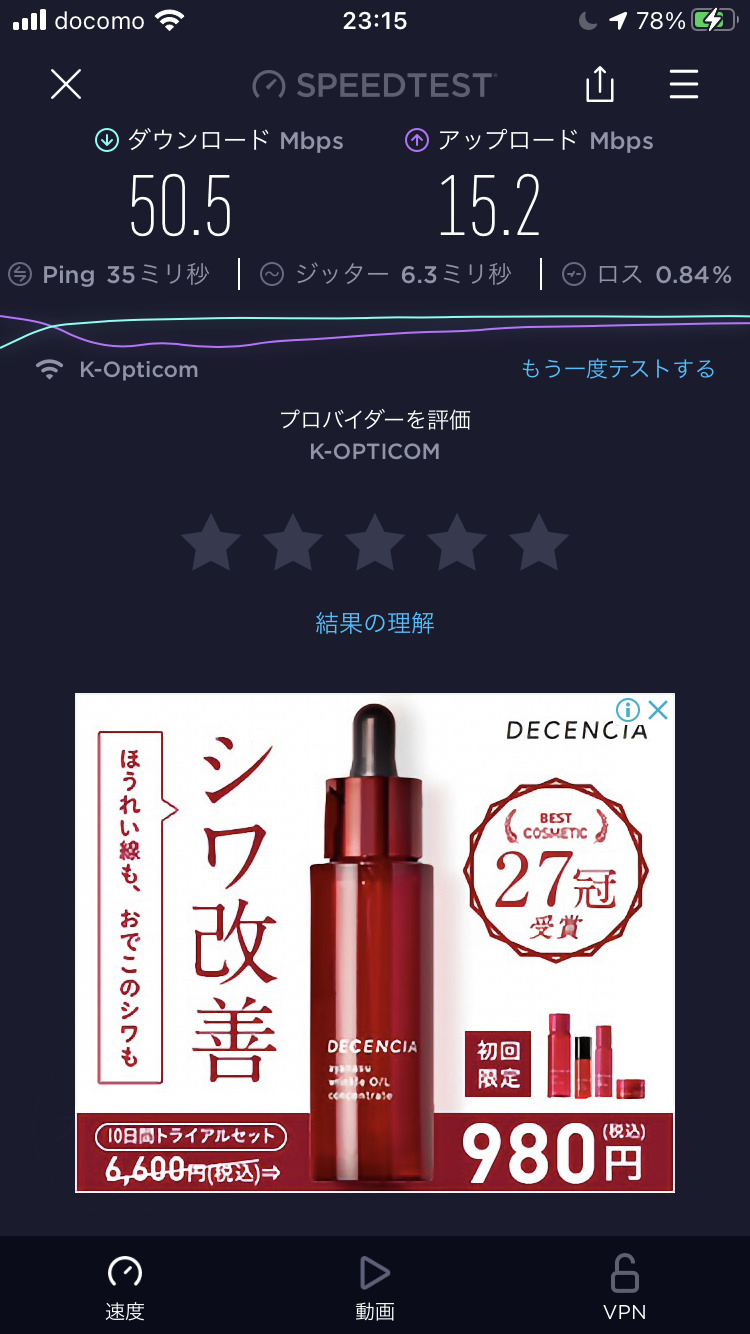Open the 結果の理解 link
This screenshot has height=1334, width=750.
pyautogui.click(x=375, y=623)
